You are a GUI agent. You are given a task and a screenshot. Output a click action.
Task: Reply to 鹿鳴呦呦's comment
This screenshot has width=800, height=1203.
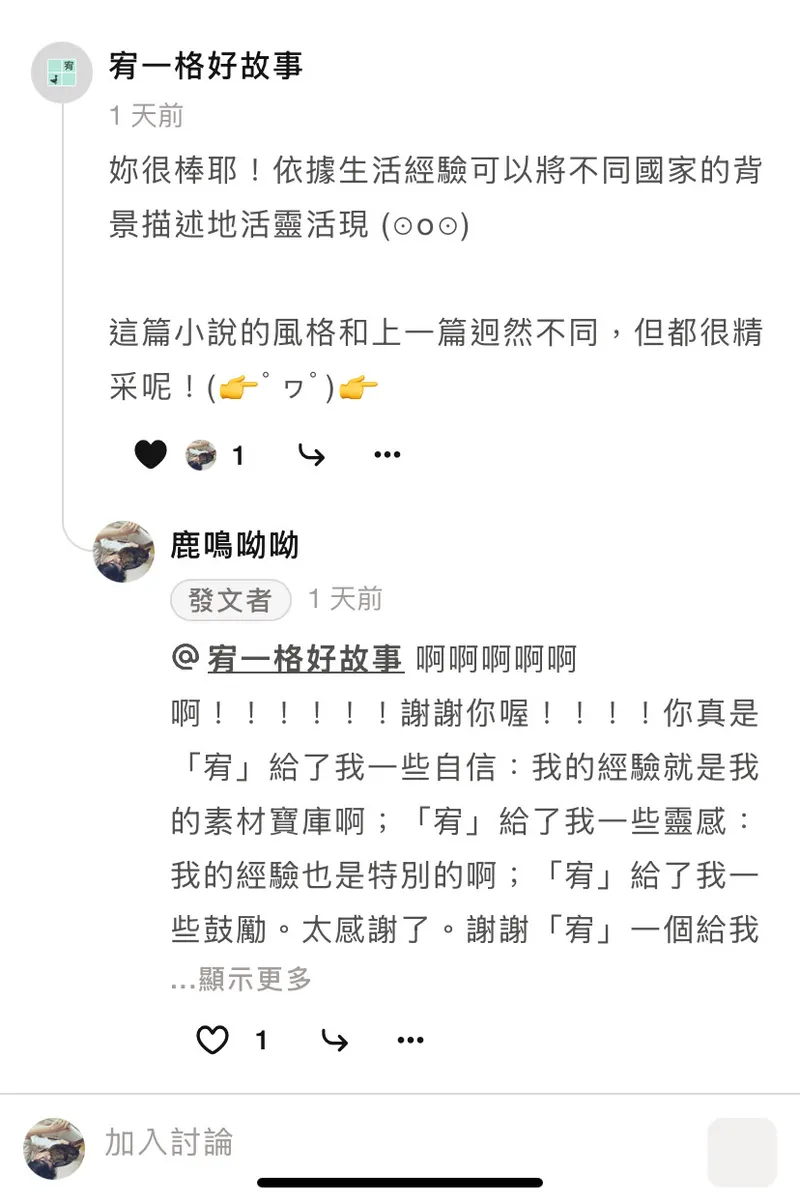coord(335,1041)
